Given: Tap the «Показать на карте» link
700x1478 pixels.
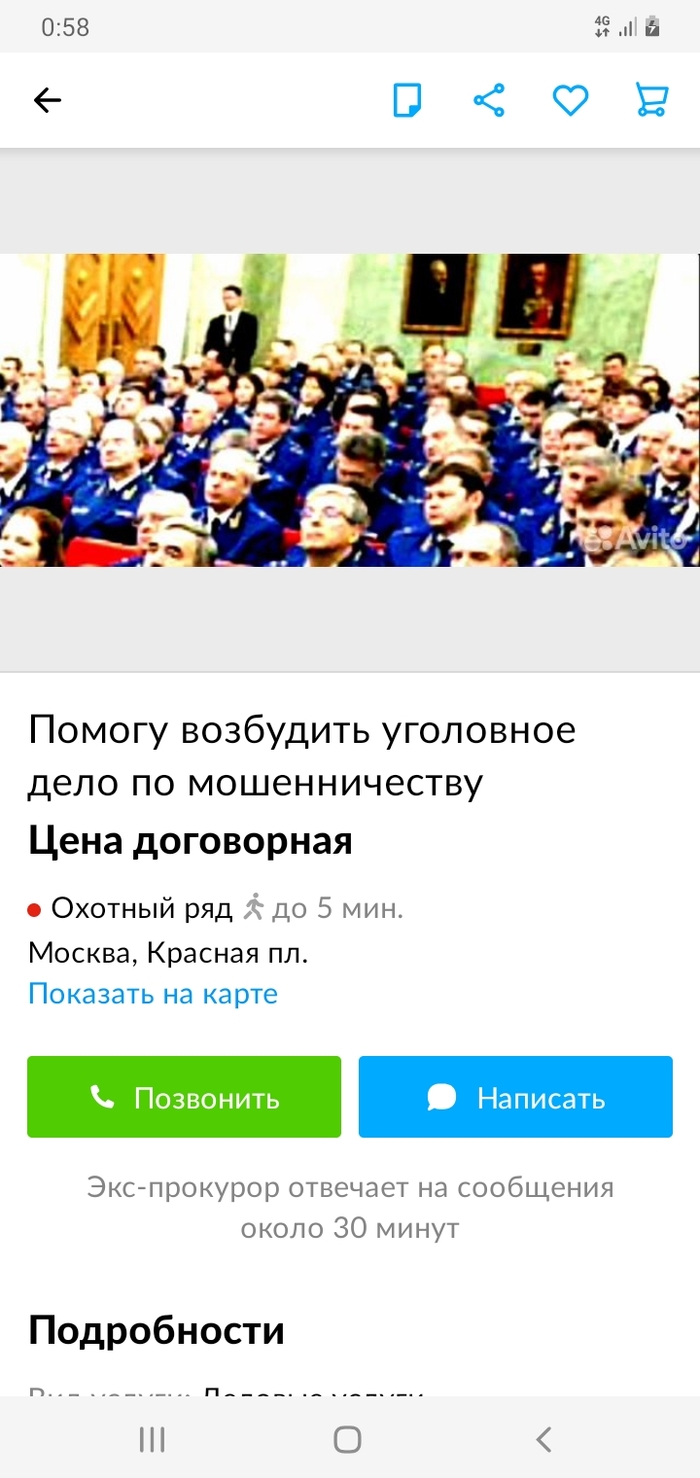Looking at the screenshot, I should pos(153,994).
